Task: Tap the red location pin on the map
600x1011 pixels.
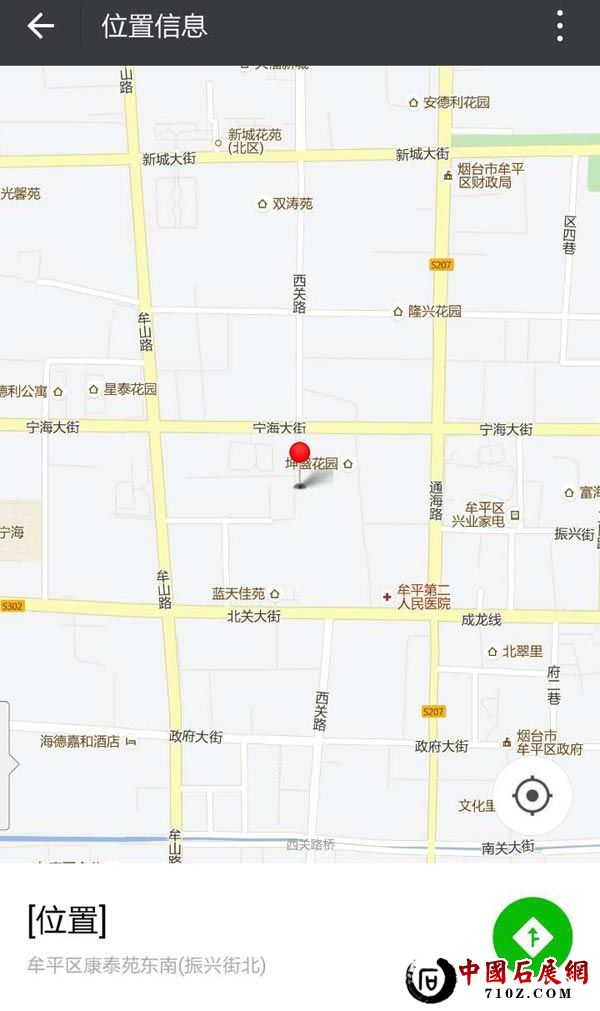Action: pyautogui.click(x=299, y=454)
